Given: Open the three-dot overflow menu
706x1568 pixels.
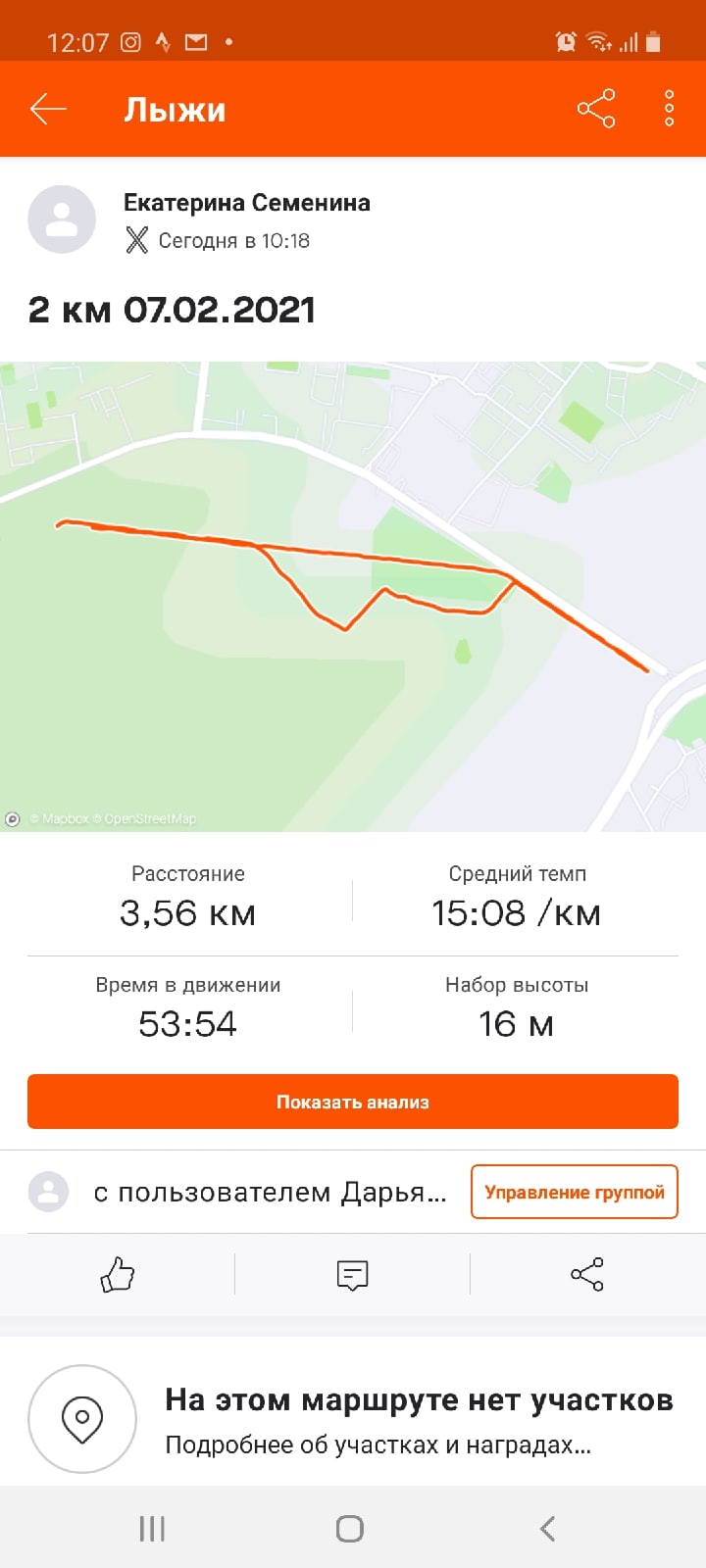Looking at the screenshot, I should pos(669,109).
